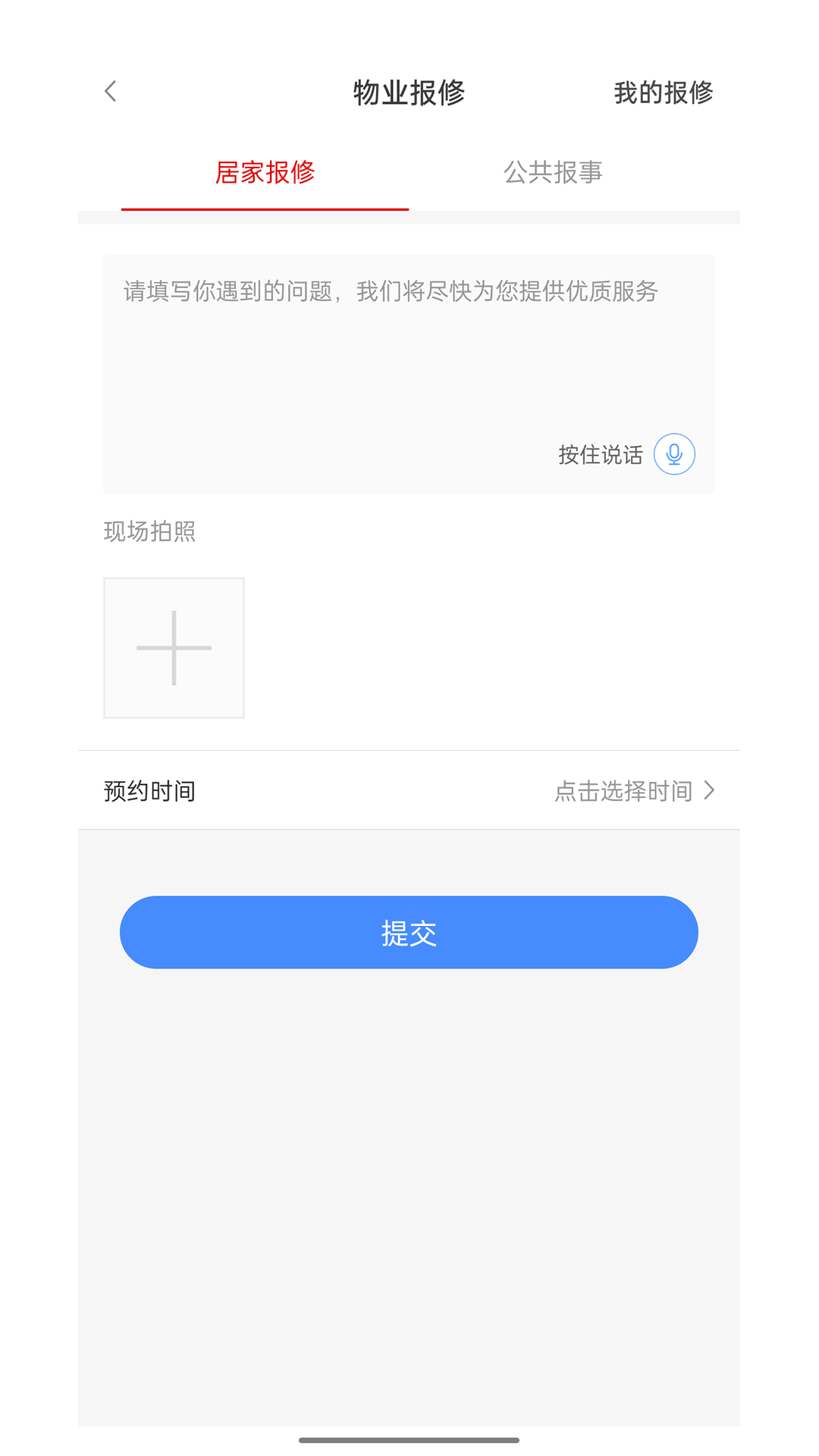Select the 居家报修 tab
The image size is (819, 1456).
point(265,174)
